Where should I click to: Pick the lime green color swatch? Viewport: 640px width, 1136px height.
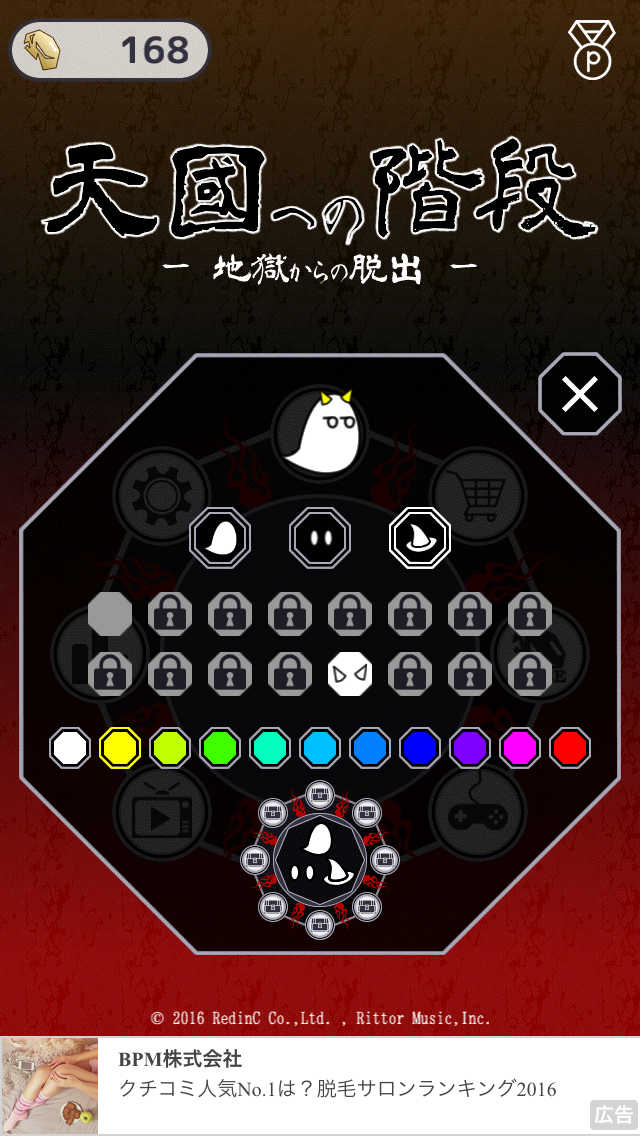pyautogui.click(x=170, y=747)
